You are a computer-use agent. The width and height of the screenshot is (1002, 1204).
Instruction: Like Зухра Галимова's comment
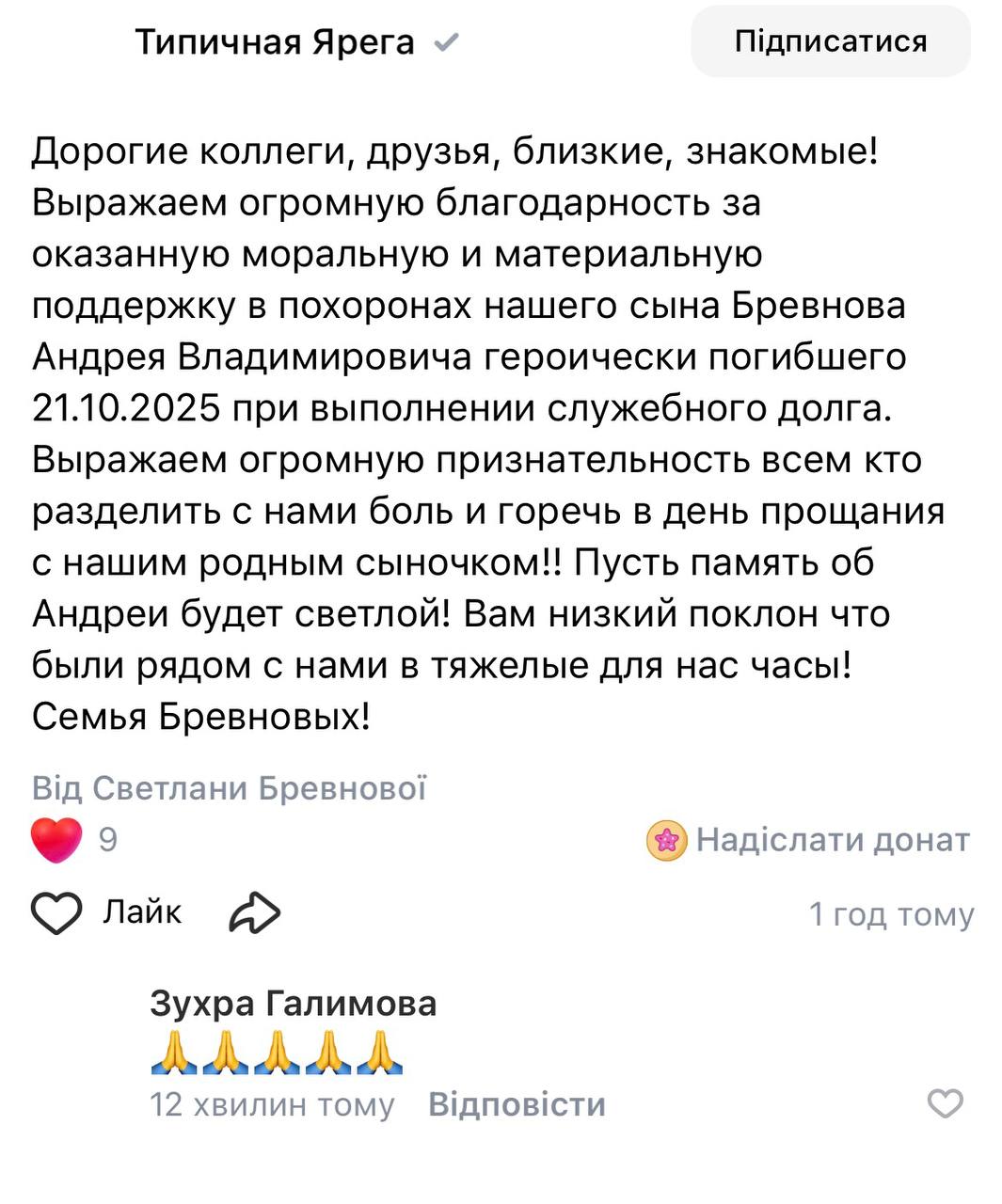pyautogui.click(x=945, y=1103)
